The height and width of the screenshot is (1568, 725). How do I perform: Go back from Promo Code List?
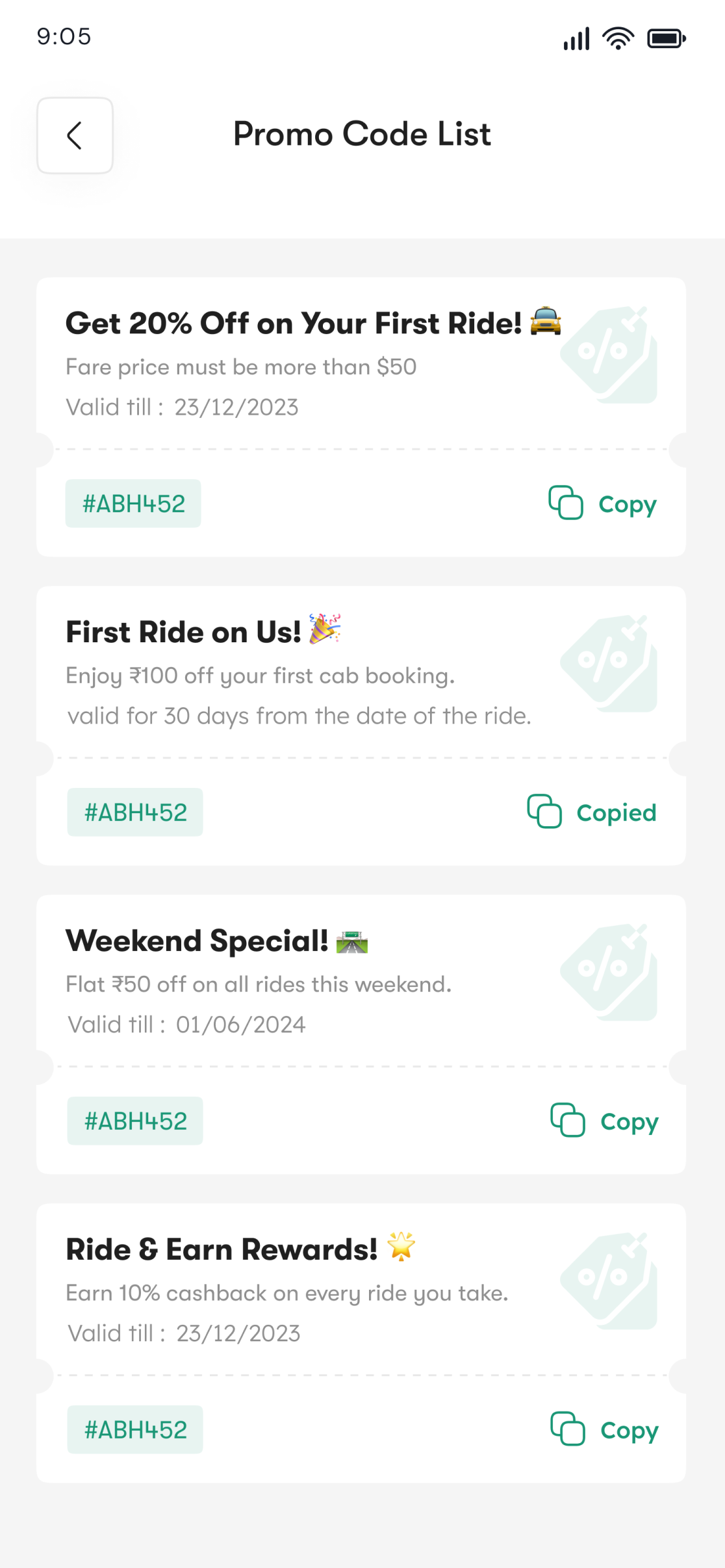[x=75, y=136]
